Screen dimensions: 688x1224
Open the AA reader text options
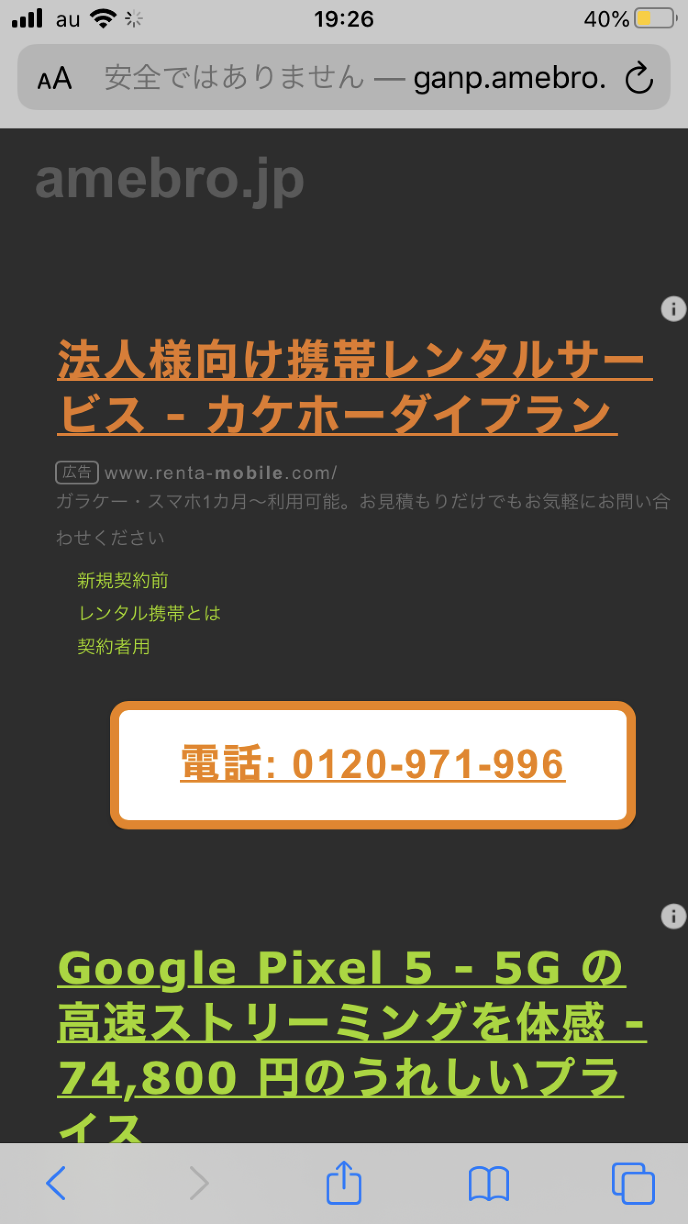[x=55, y=78]
